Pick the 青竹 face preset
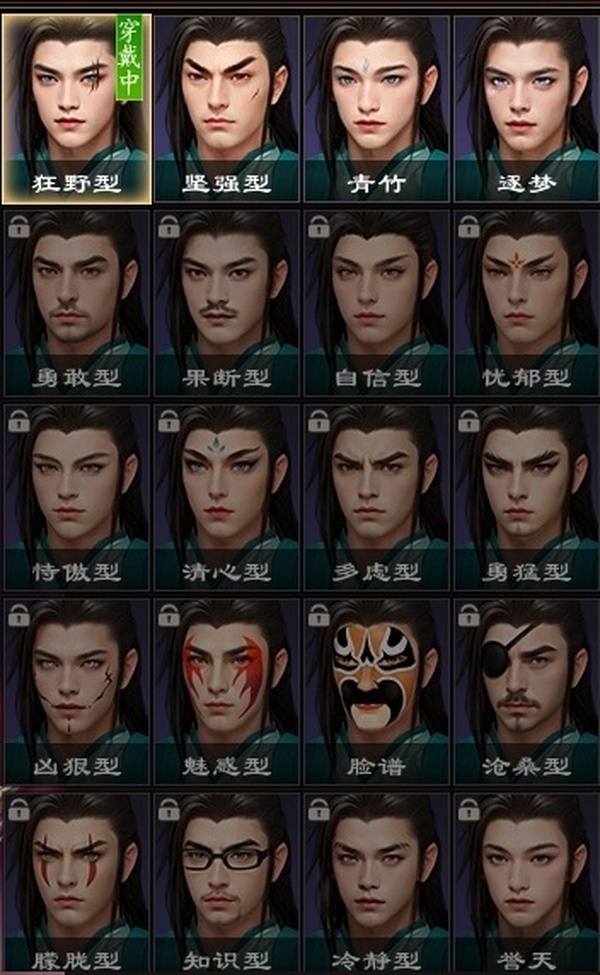Viewport: 600px width, 975px height. click(x=377, y=107)
